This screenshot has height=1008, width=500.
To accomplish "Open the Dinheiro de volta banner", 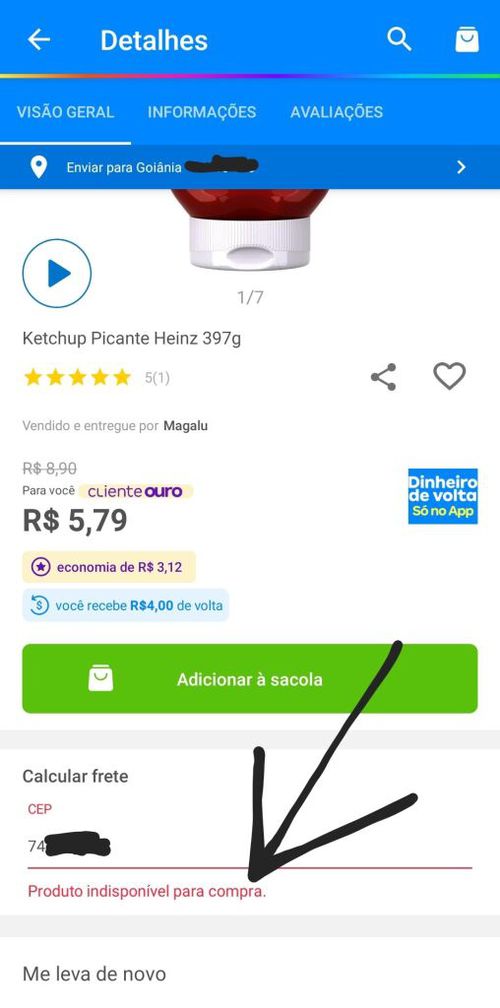I will [x=443, y=496].
